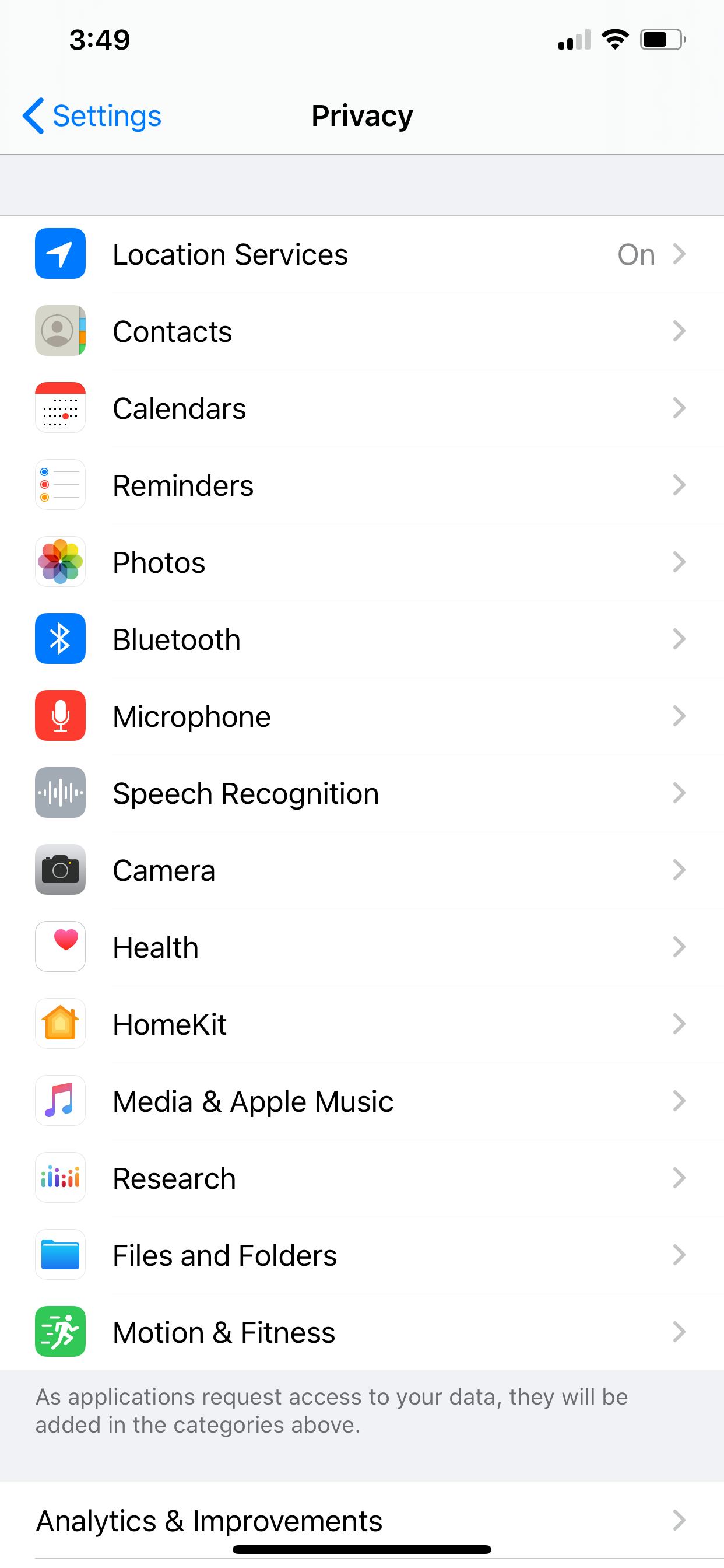Select the Photos flower icon

pyautogui.click(x=60, y=561)
